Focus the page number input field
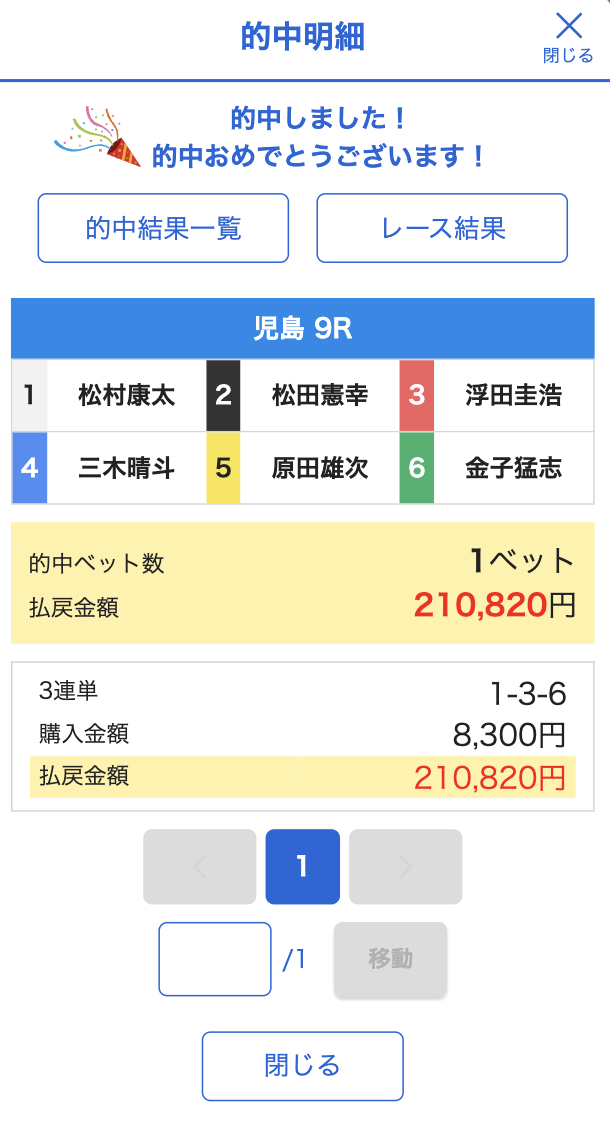The height and width of the screenshot is (1130, 610). [x=215, y=959]
